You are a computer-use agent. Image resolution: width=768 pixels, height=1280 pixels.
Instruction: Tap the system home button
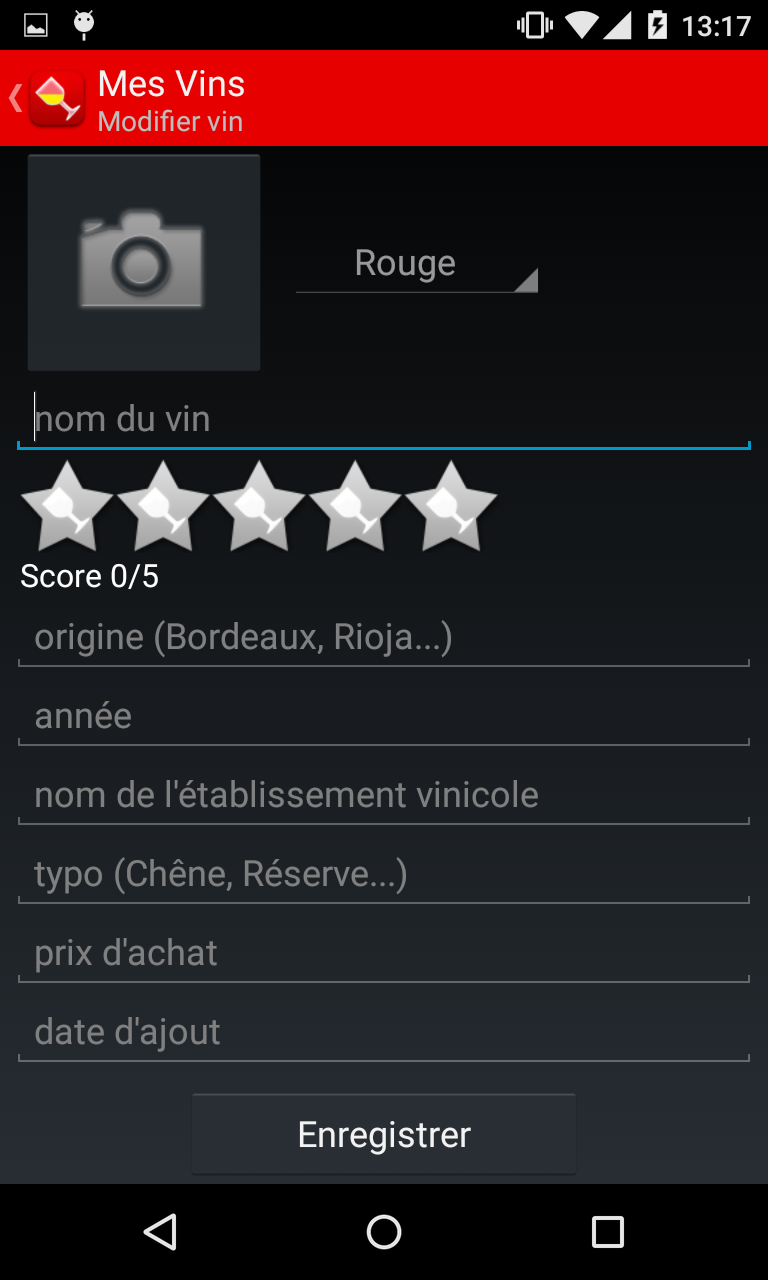(384, 1232)
